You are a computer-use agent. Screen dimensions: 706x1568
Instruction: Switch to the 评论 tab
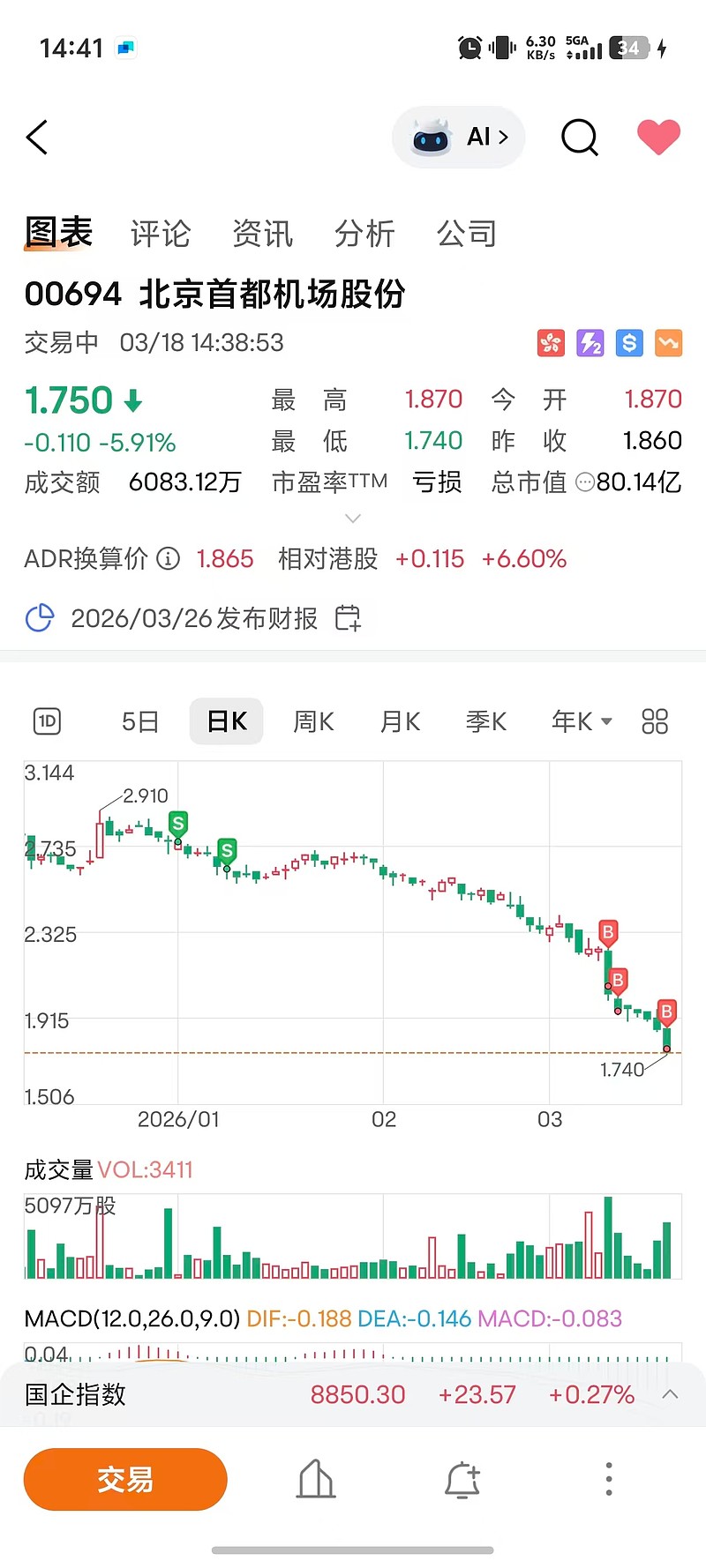click(x=160, y=234)
